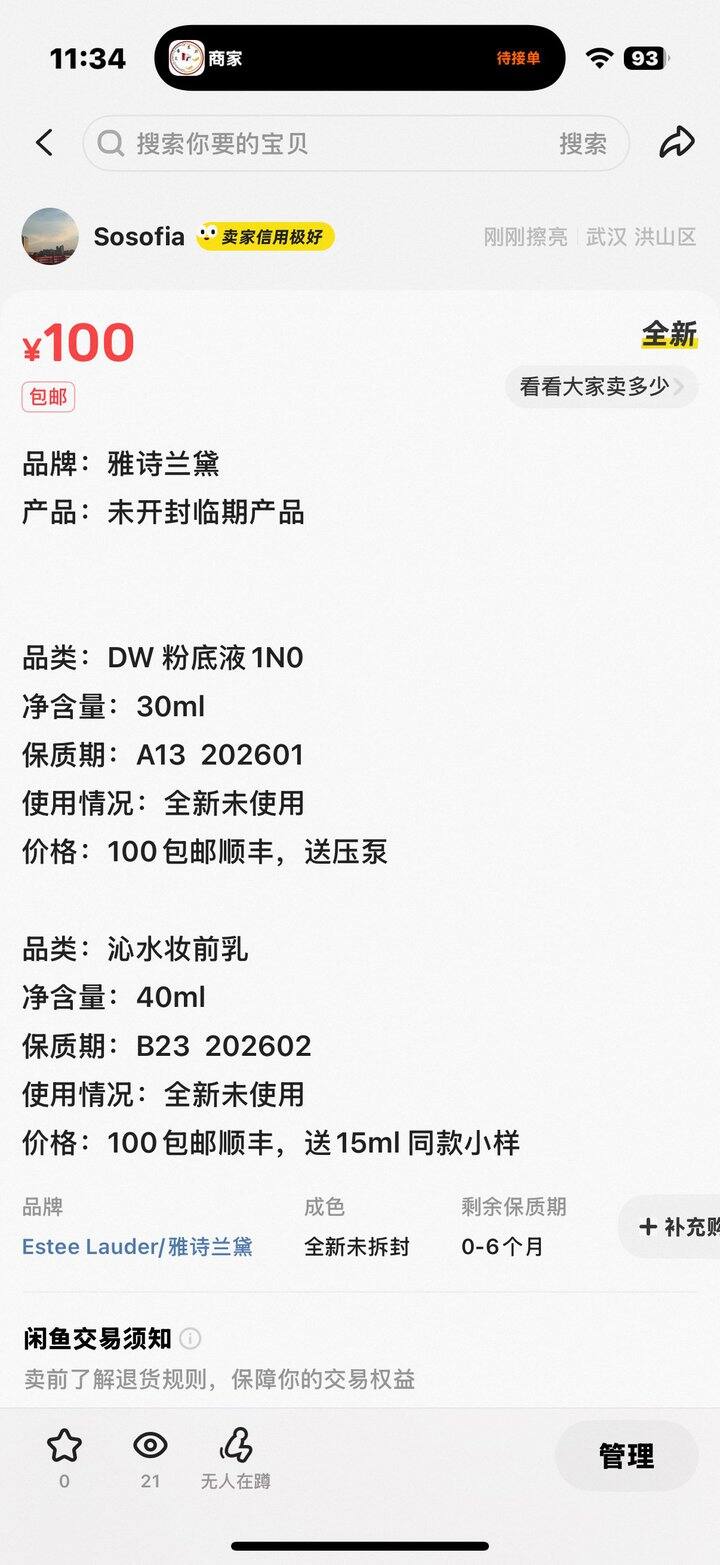Tap the 搜索 button
The image size is (720, 1565).
tap(582, 144)
